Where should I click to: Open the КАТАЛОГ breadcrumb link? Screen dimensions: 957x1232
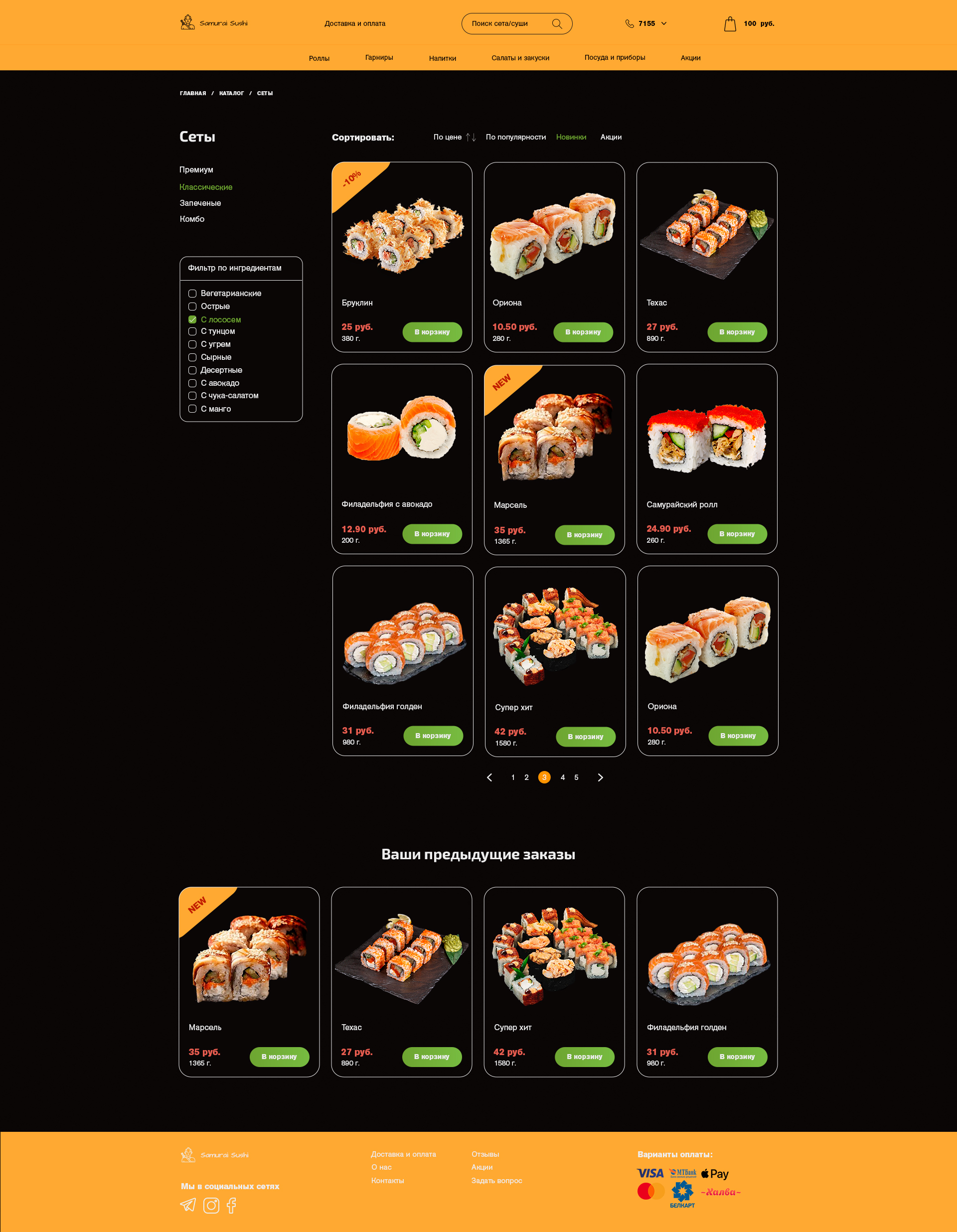[x=231, y=94]
